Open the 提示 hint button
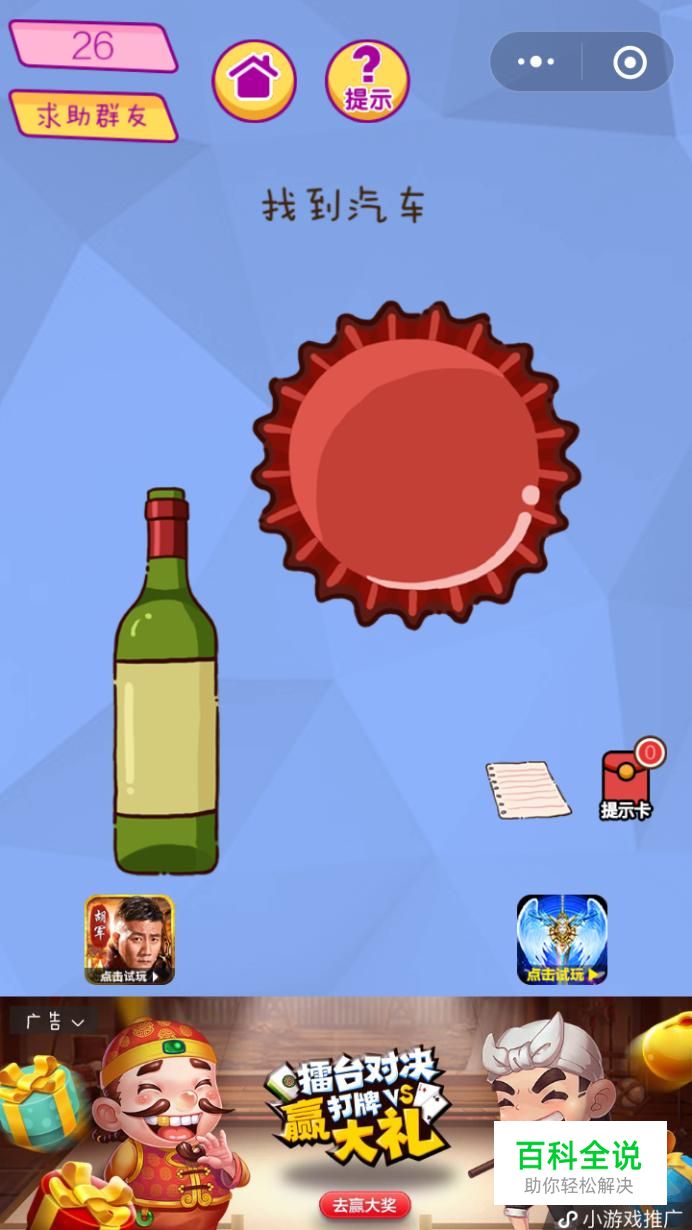This screenshot has height=1230, width=692. tap(368, 80)
